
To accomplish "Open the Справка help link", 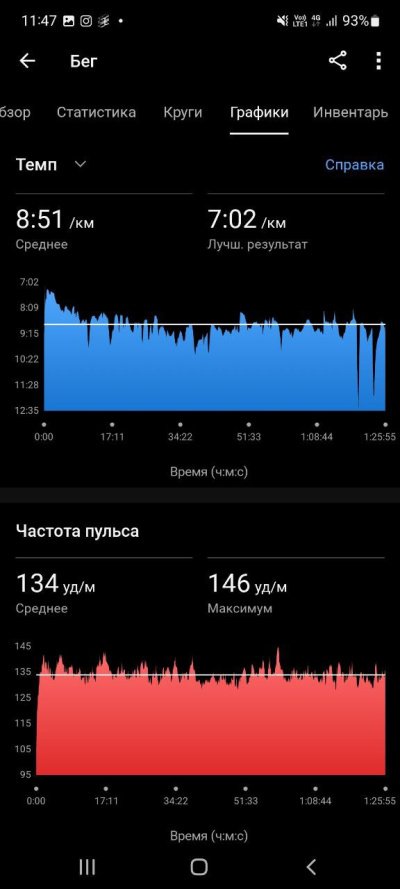I will (355, 164).
